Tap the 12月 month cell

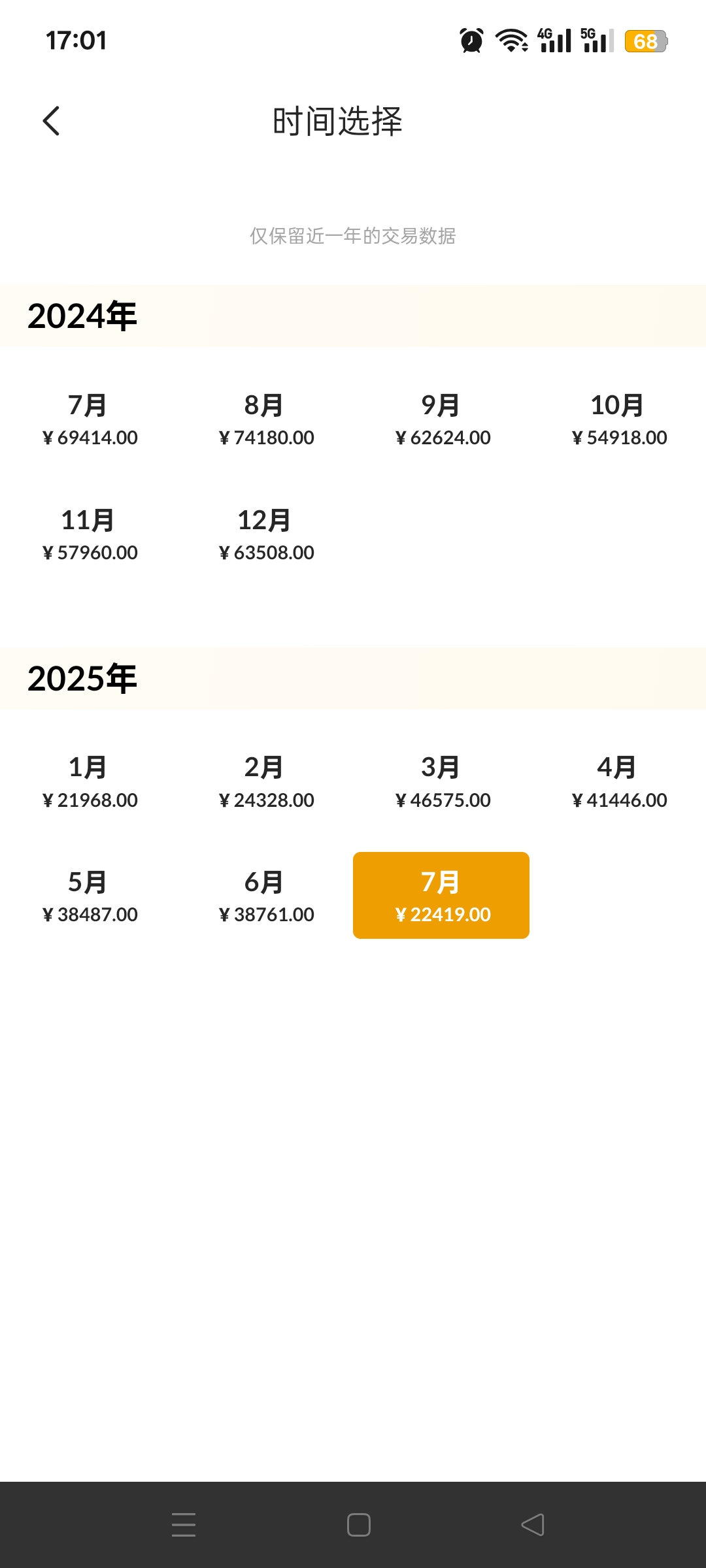[265, 534]
